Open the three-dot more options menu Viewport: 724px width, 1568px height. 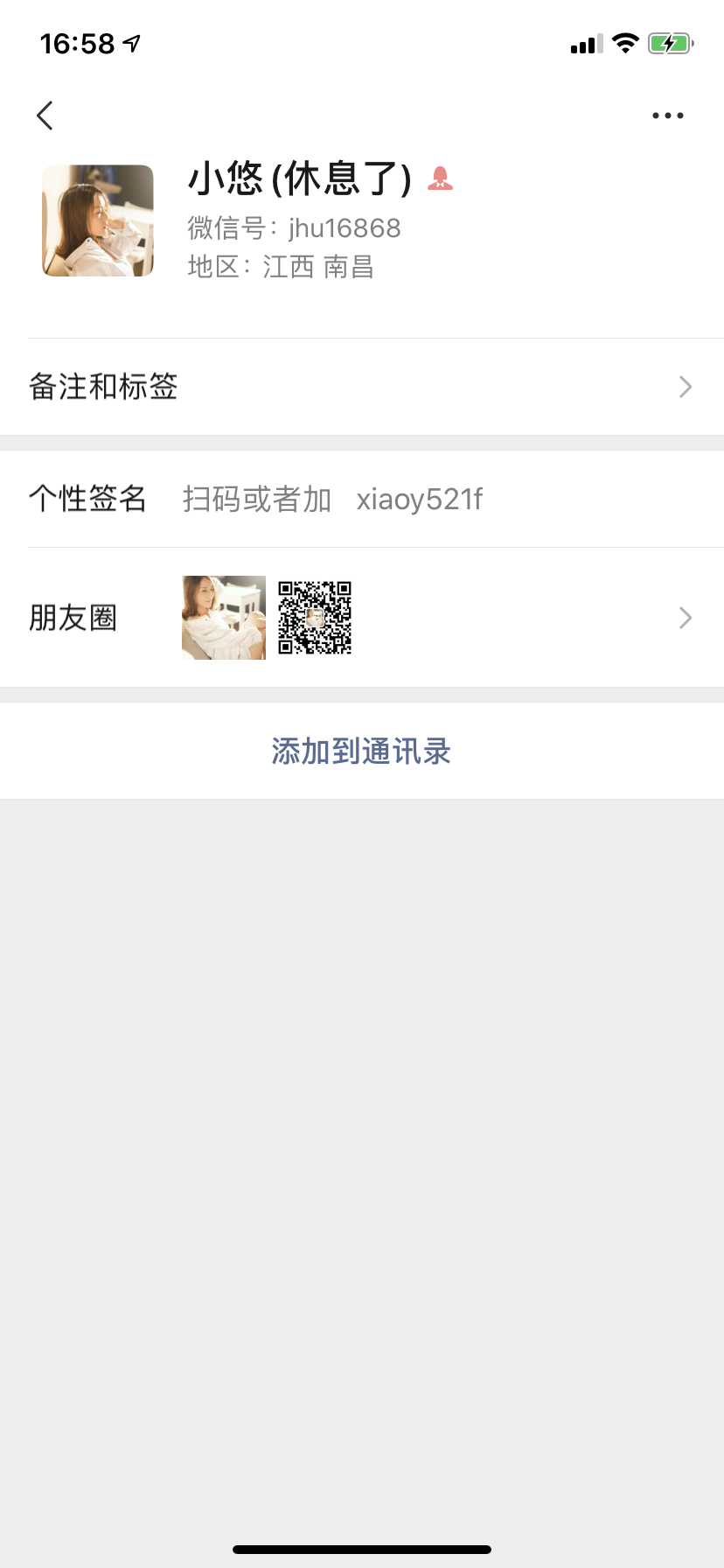(x=667, y=115)
